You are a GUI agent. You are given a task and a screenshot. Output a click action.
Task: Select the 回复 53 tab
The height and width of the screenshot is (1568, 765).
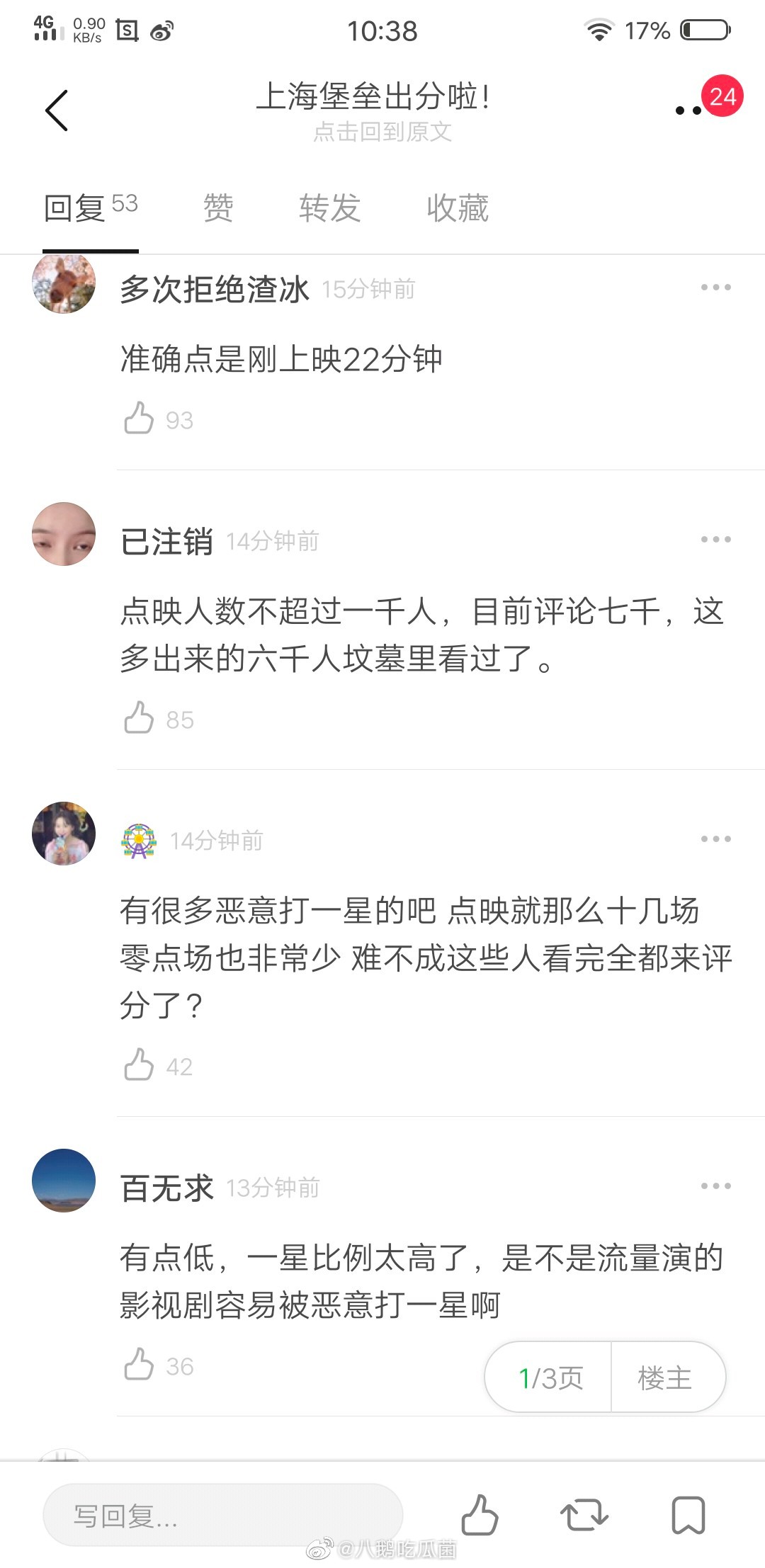pyautogui.click(x=90, y=208)
